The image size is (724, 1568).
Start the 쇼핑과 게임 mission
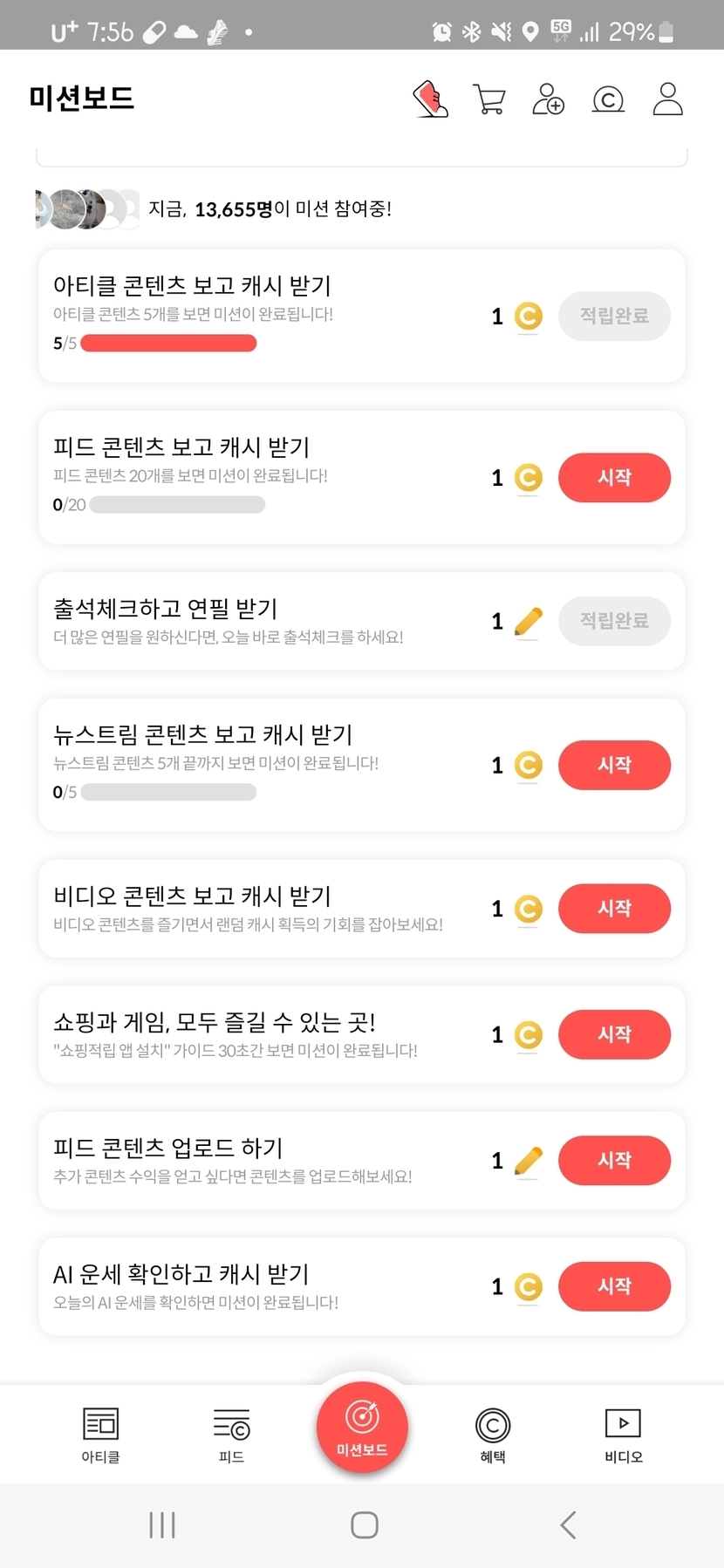click(x=614, y=1034)
